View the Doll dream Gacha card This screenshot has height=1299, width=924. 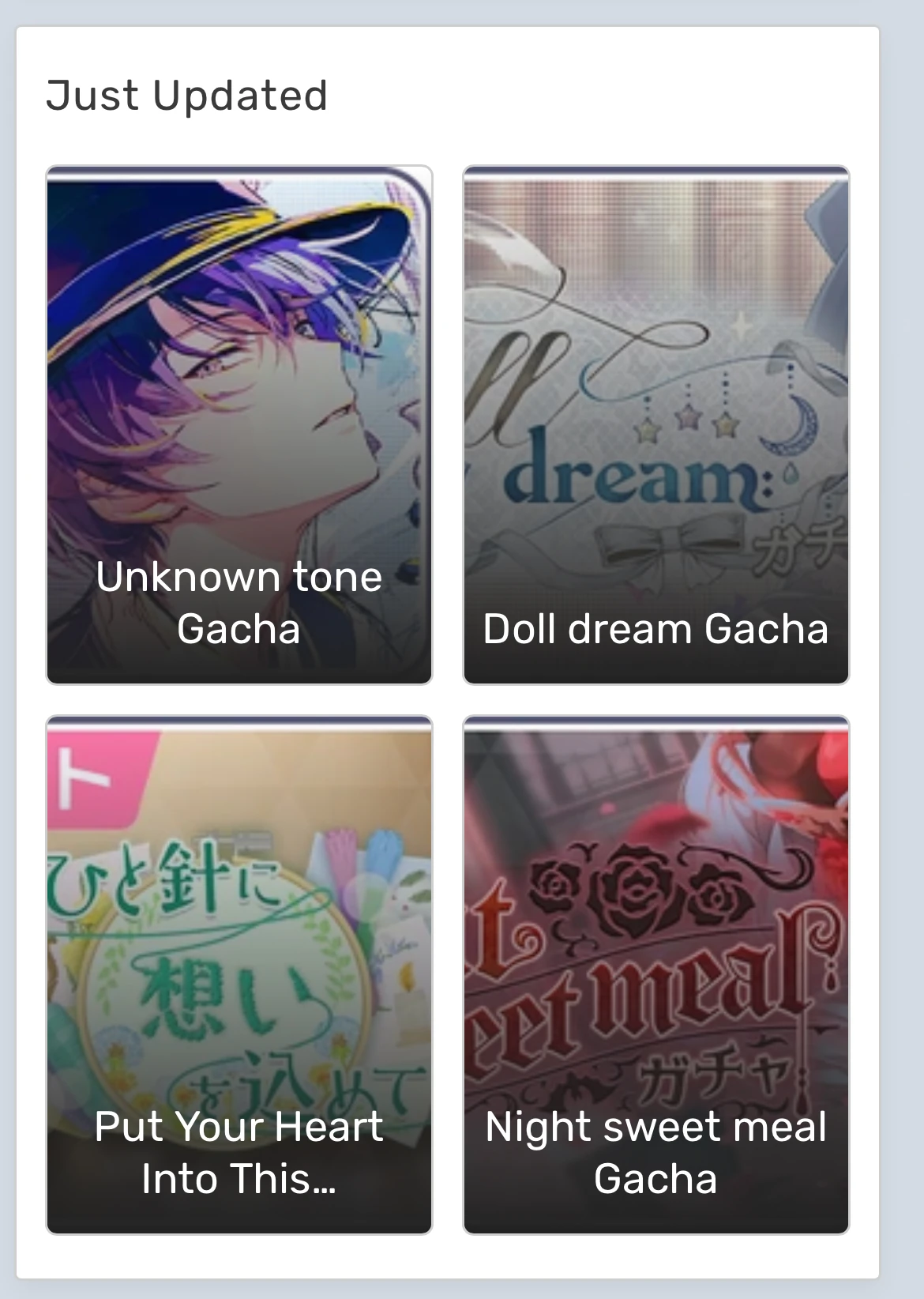pyautogui.click(x=655, y=425)
